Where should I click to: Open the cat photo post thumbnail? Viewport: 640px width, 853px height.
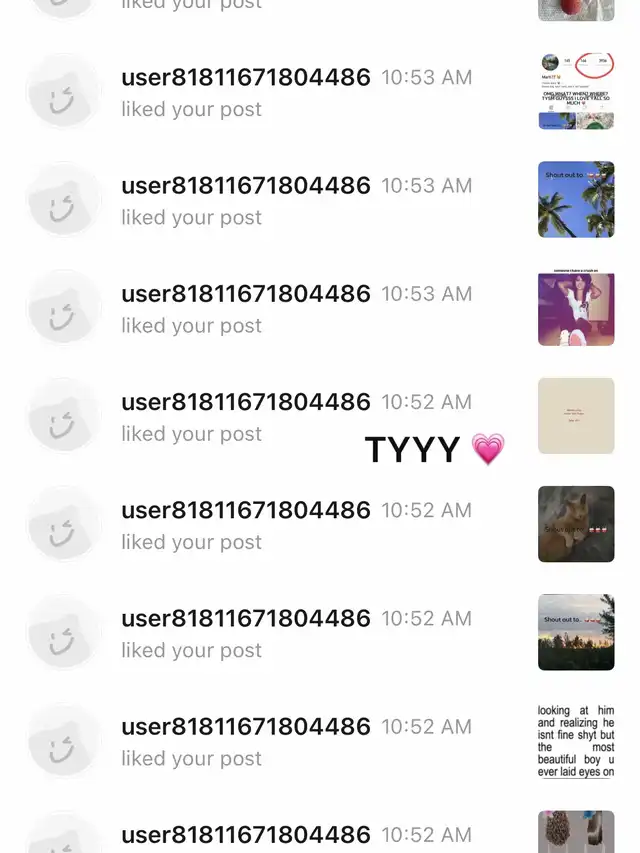pos(576,524)
